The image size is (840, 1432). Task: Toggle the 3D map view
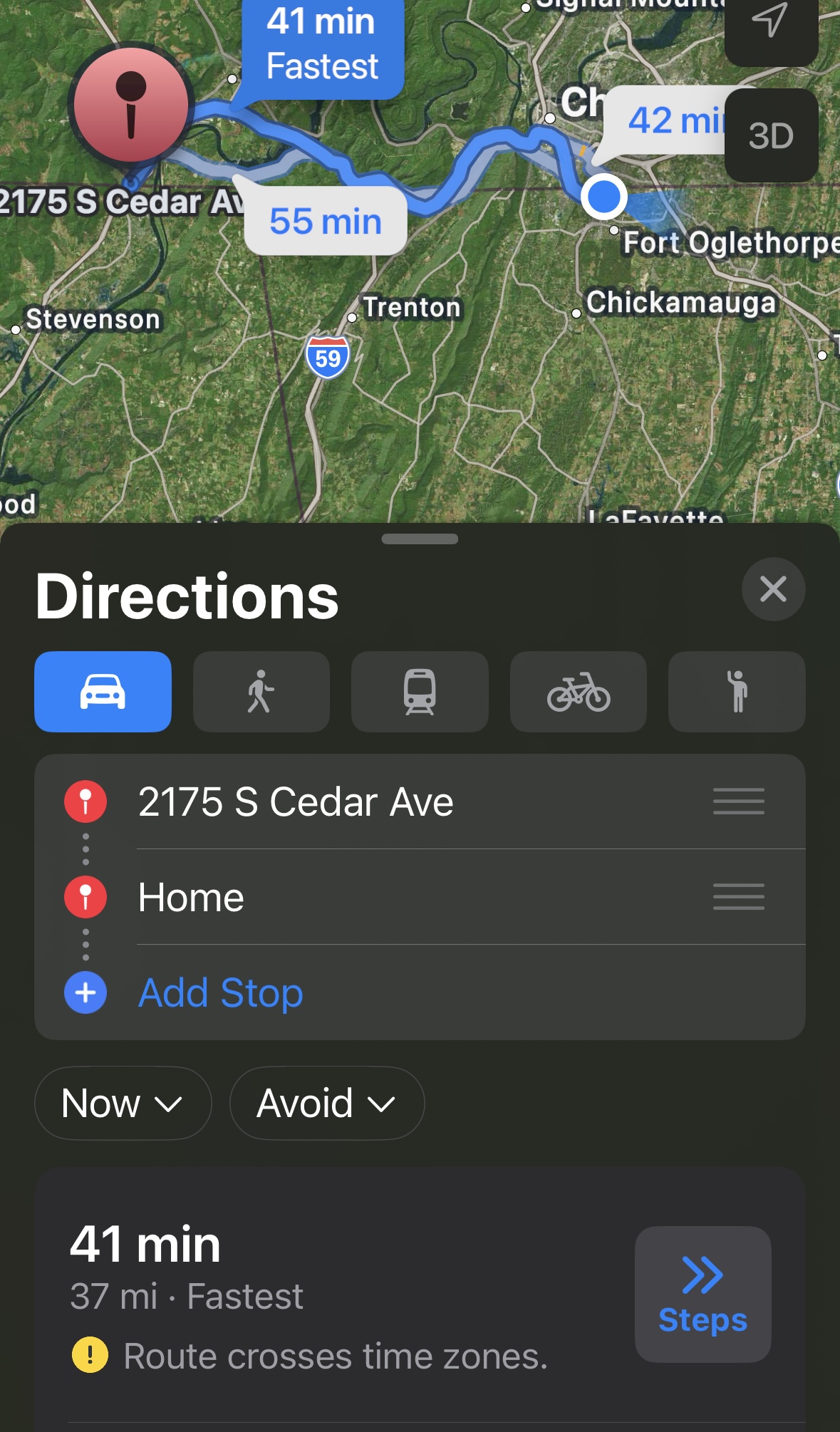click(x=771, y=135)
